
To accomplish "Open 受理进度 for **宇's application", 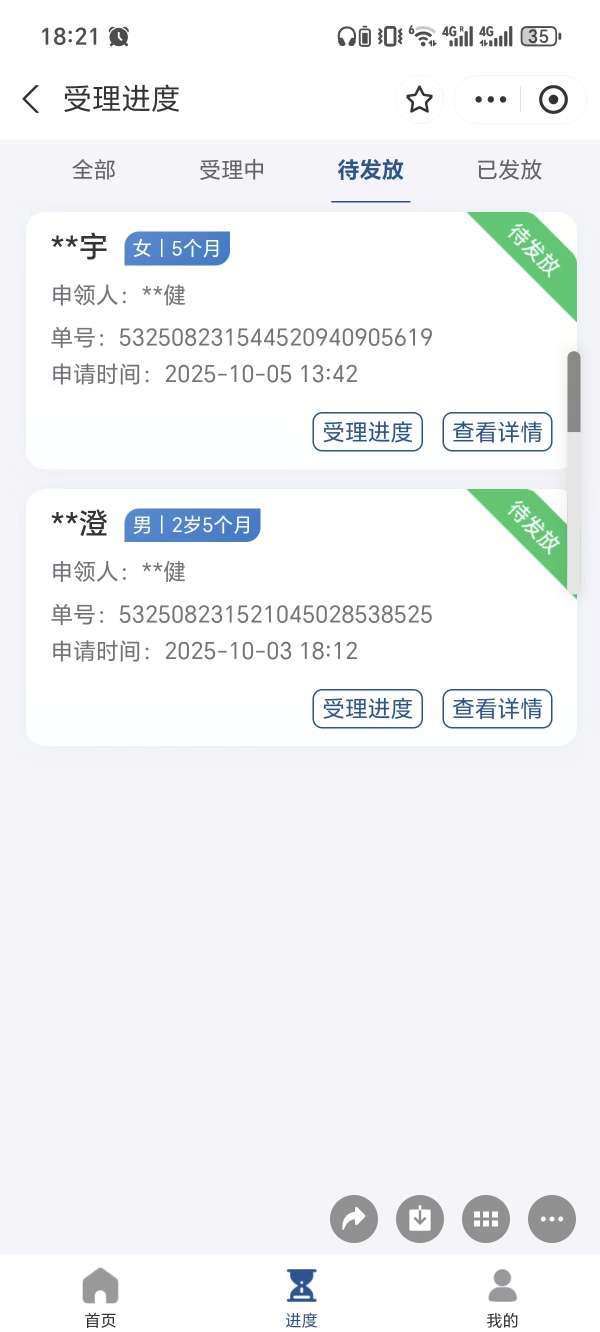I will [x=367, y=432].
